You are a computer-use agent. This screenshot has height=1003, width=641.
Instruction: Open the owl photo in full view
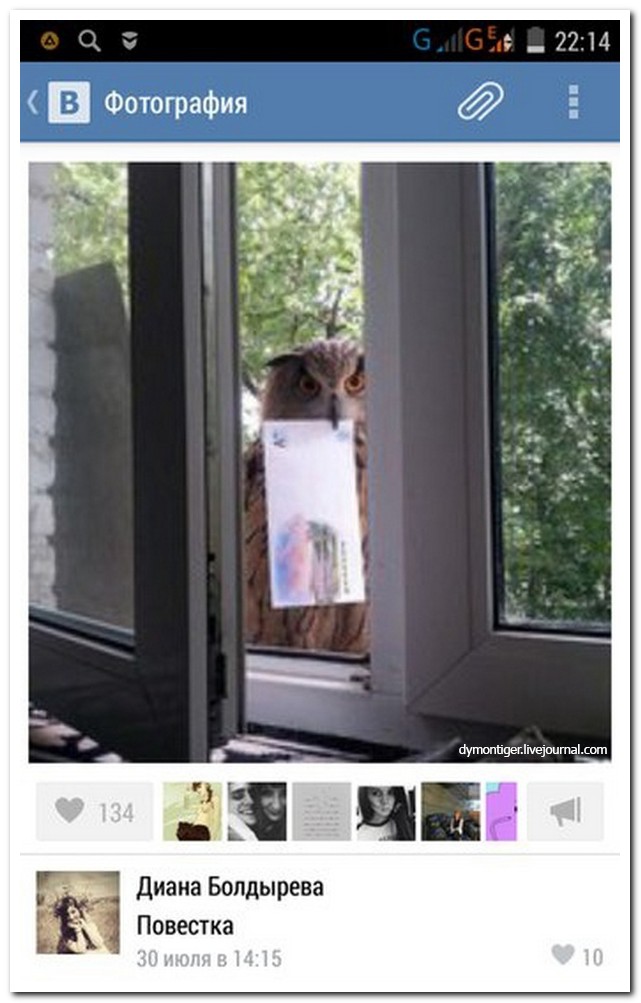(x=319, y=460)
